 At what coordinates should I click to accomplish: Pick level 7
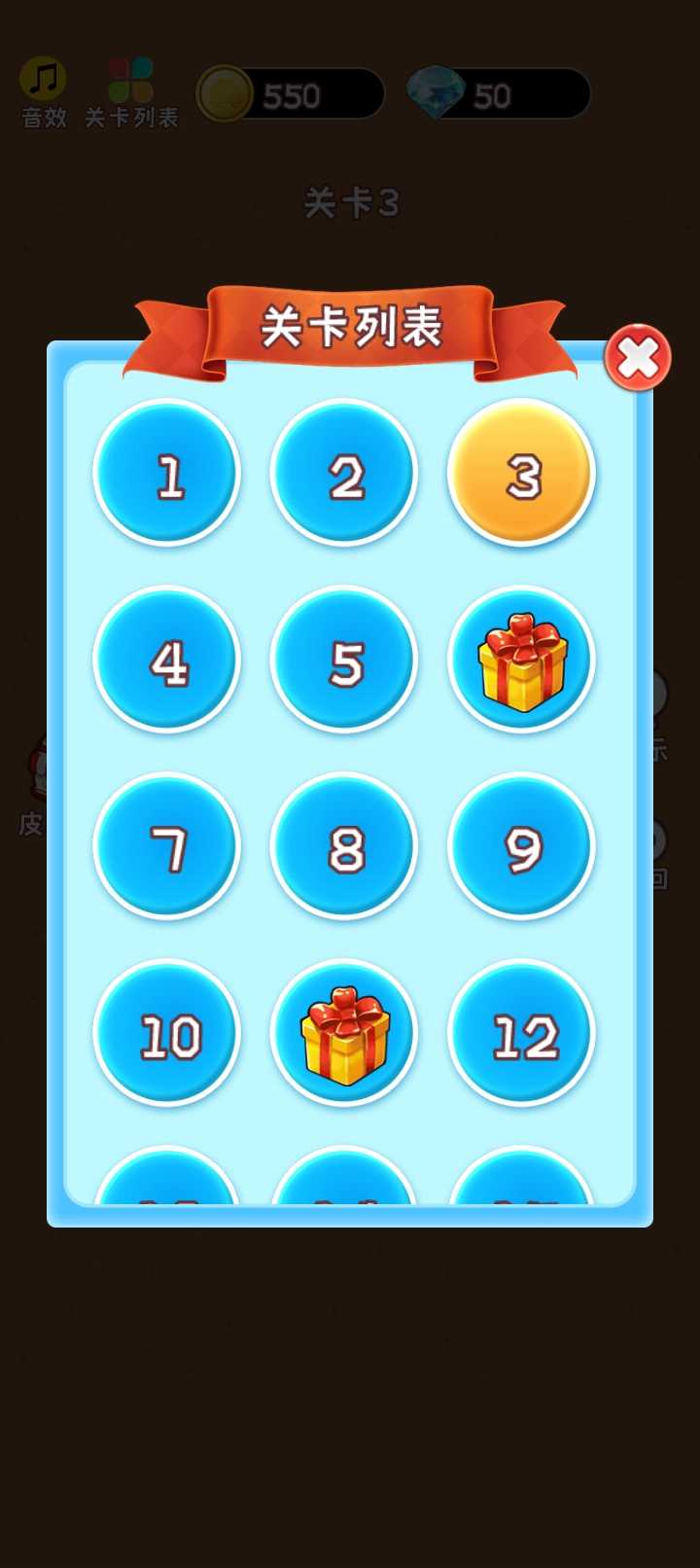click(x=166, y=847)
